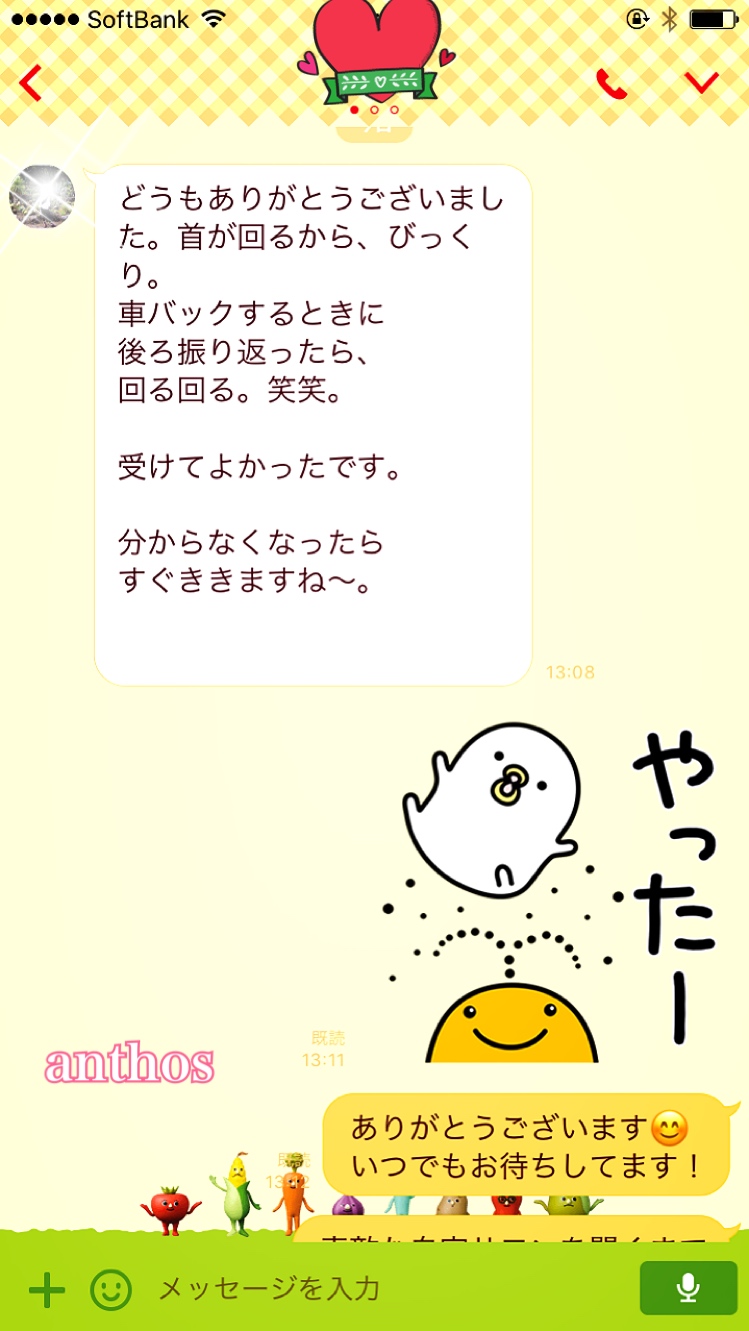Viewport: 749px width, 1331px height.
Task: Tap the メッセージを入力 message field
Action: 380,1289
